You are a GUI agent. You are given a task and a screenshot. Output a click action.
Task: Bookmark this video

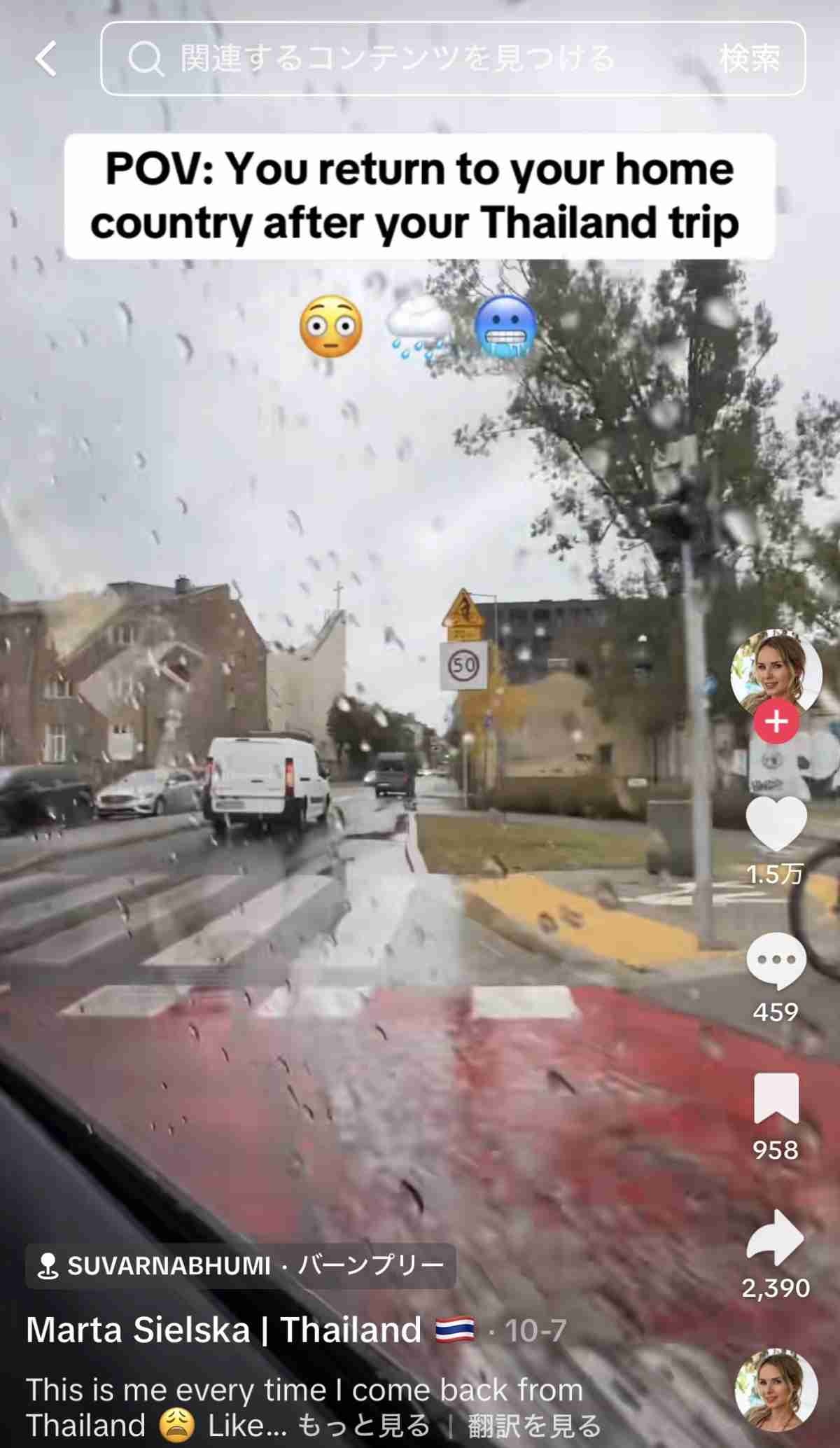(x=776, y=1099)
